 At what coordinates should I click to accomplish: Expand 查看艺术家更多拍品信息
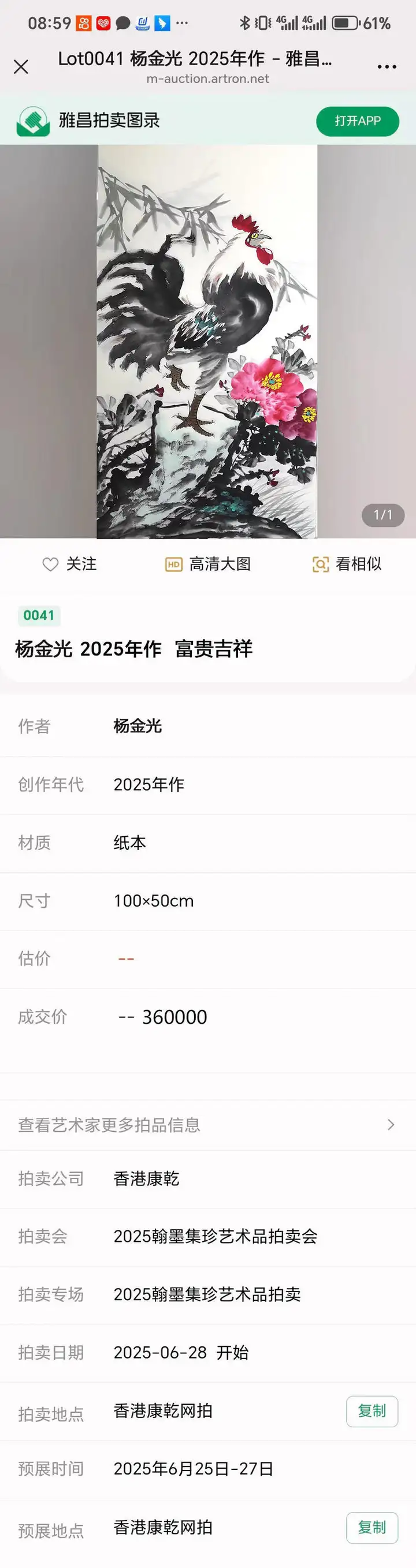pos(207,1125)
